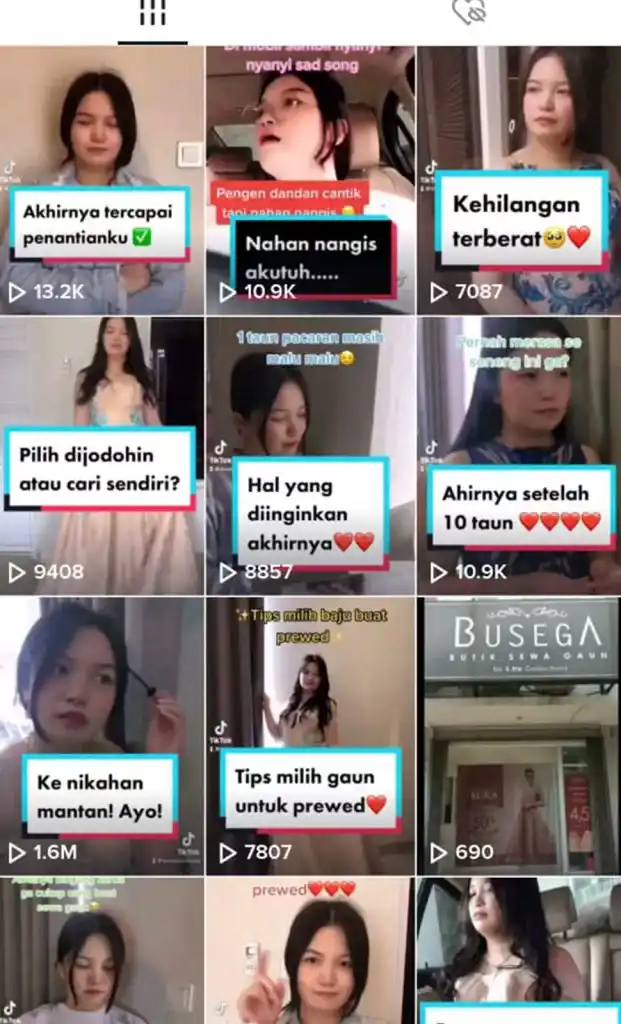Screen dimensions: 621x1024
Task: Open 'Kehilangan terberat' video
Action: (x=518, y=180)
